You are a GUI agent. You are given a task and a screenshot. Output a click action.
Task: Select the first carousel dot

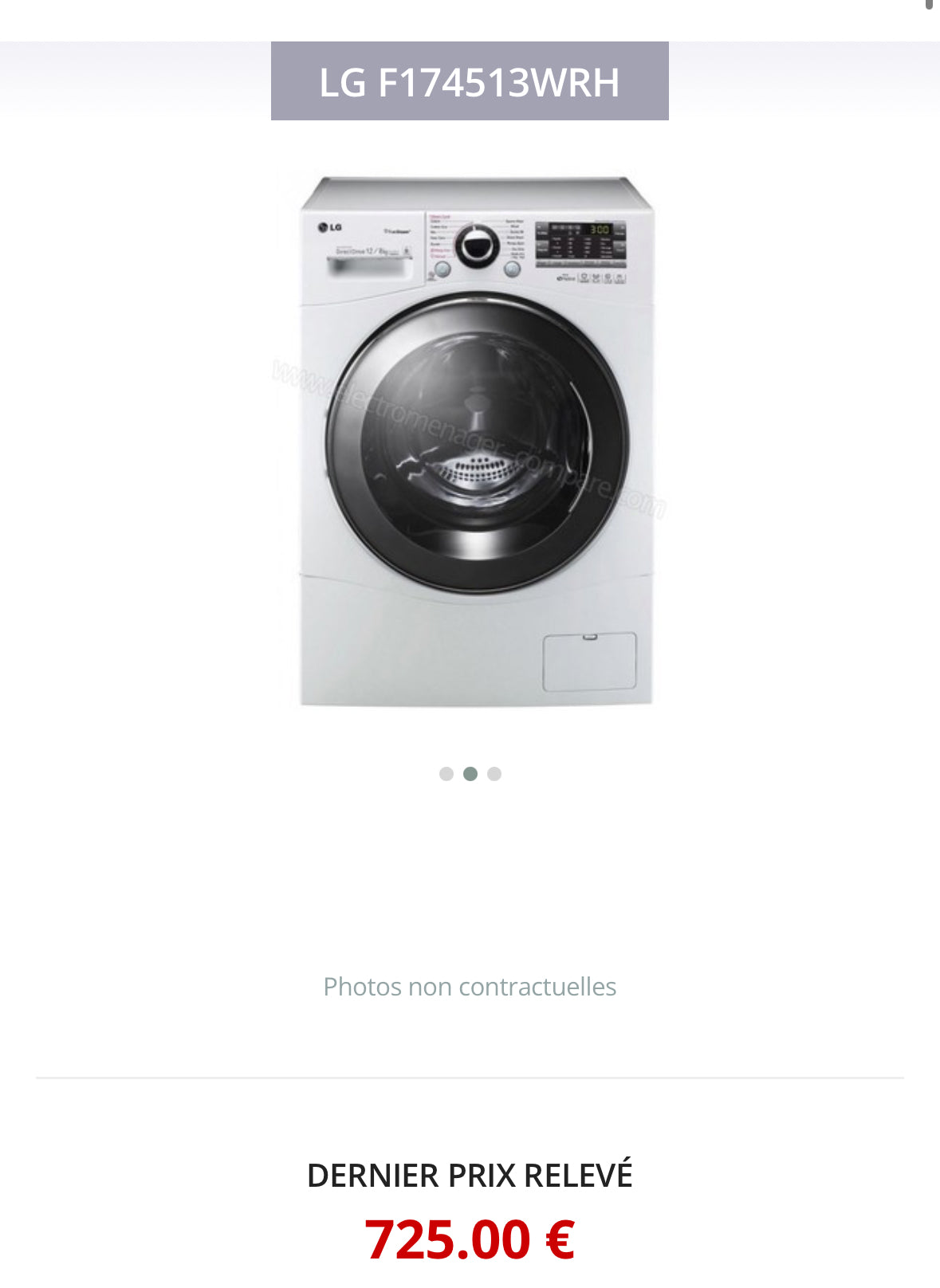tap(446, 772)
